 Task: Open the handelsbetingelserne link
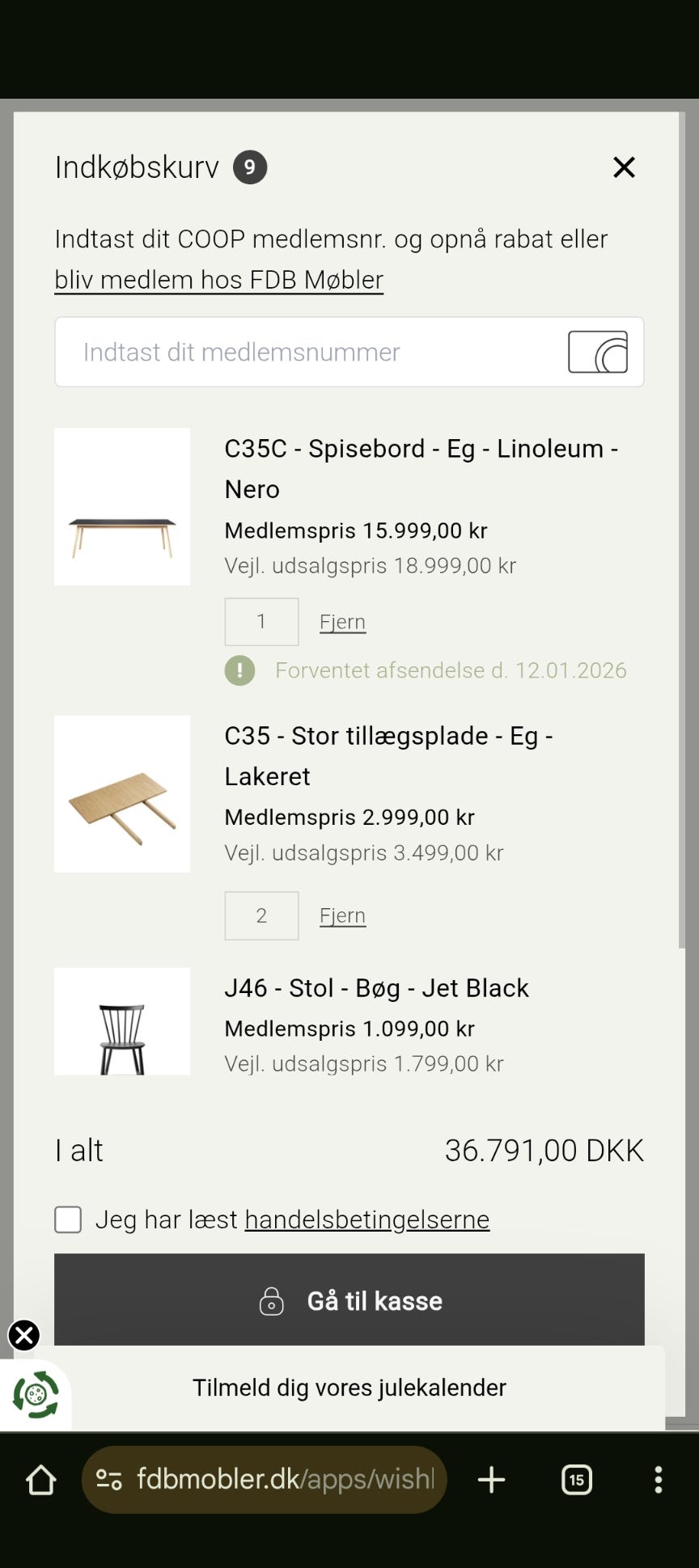click(x=366, y=1219)
